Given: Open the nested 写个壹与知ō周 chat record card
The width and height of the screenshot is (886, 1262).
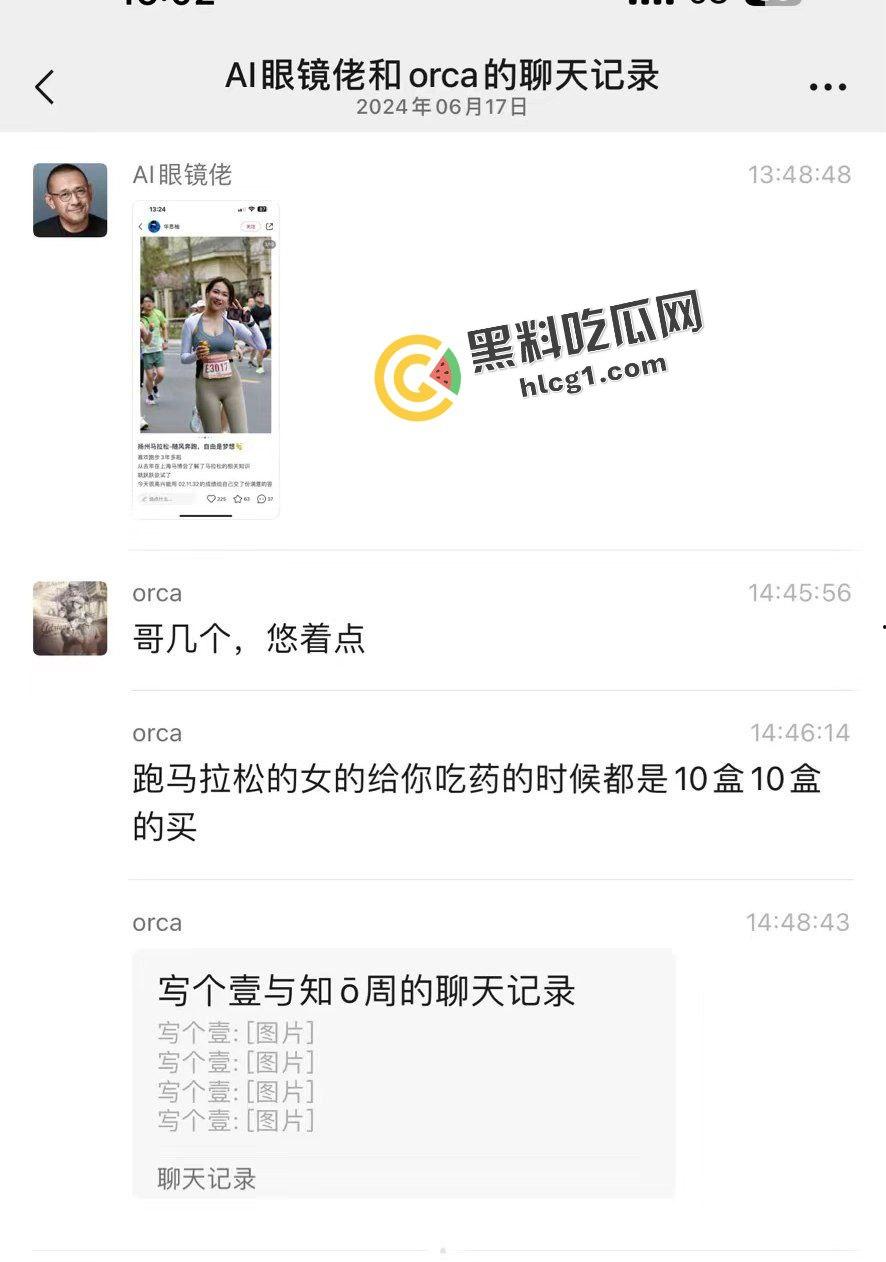Looking at the screenshot, I should pyautogui.click(x=403, y=1072).
